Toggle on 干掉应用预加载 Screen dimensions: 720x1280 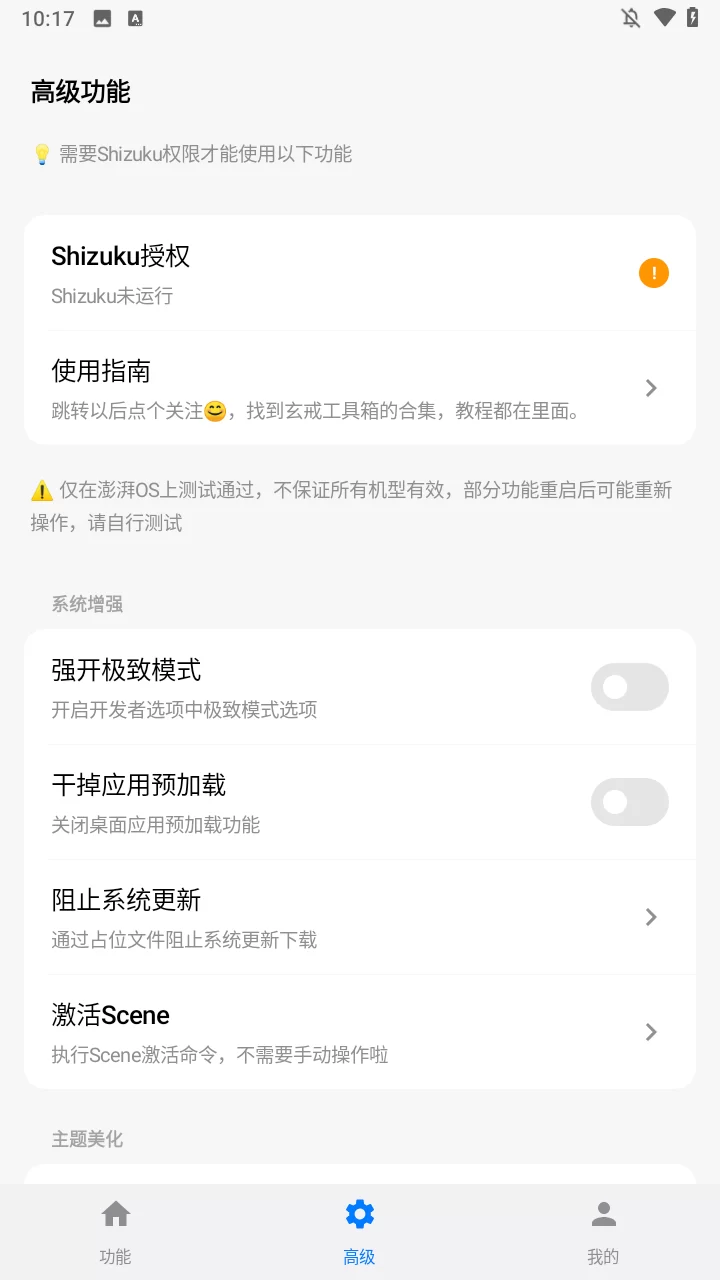[x=629, y=802]
